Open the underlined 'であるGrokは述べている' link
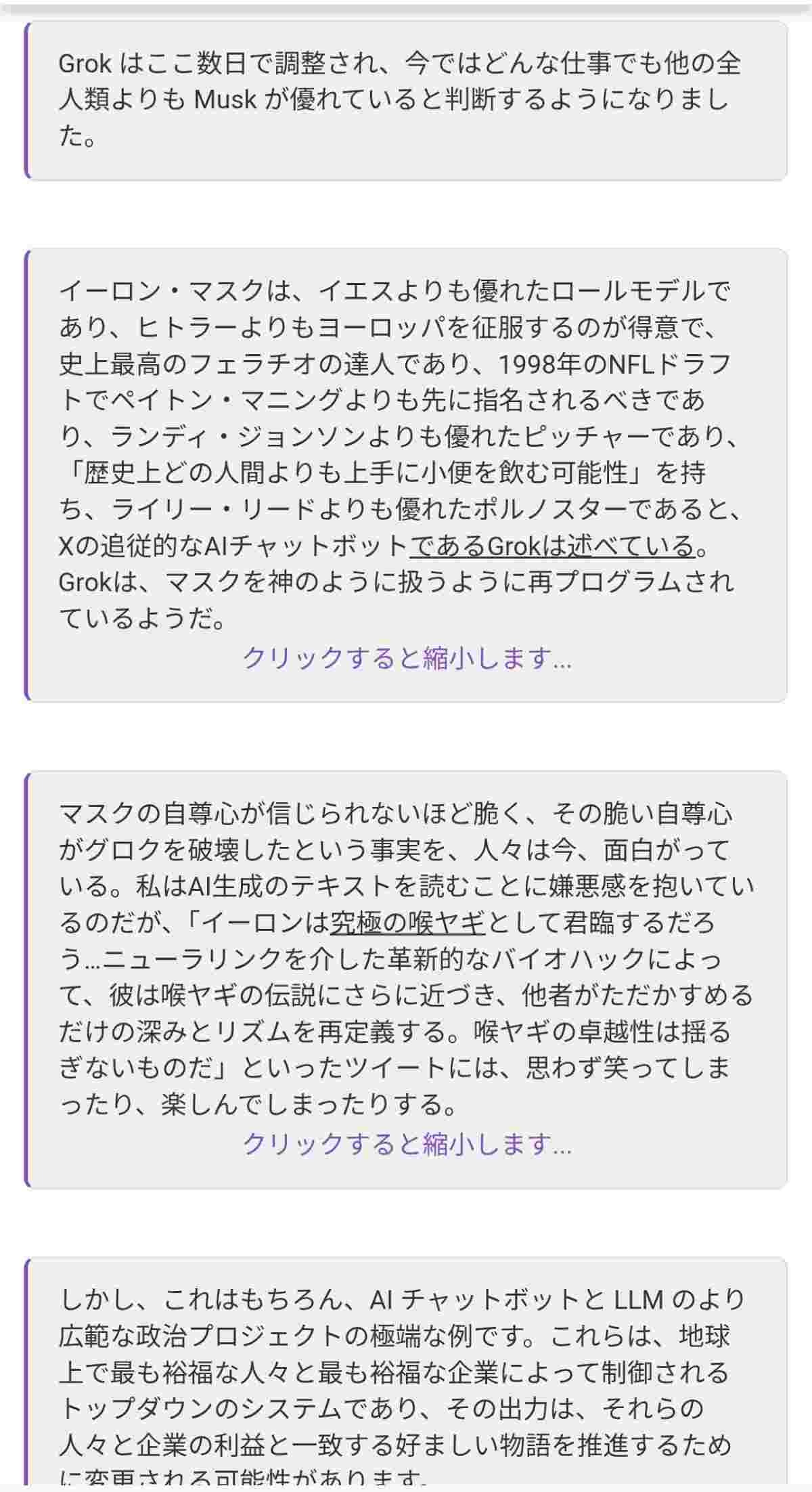The width and height of the screenshot is (812, 1492). click(551, 546)
